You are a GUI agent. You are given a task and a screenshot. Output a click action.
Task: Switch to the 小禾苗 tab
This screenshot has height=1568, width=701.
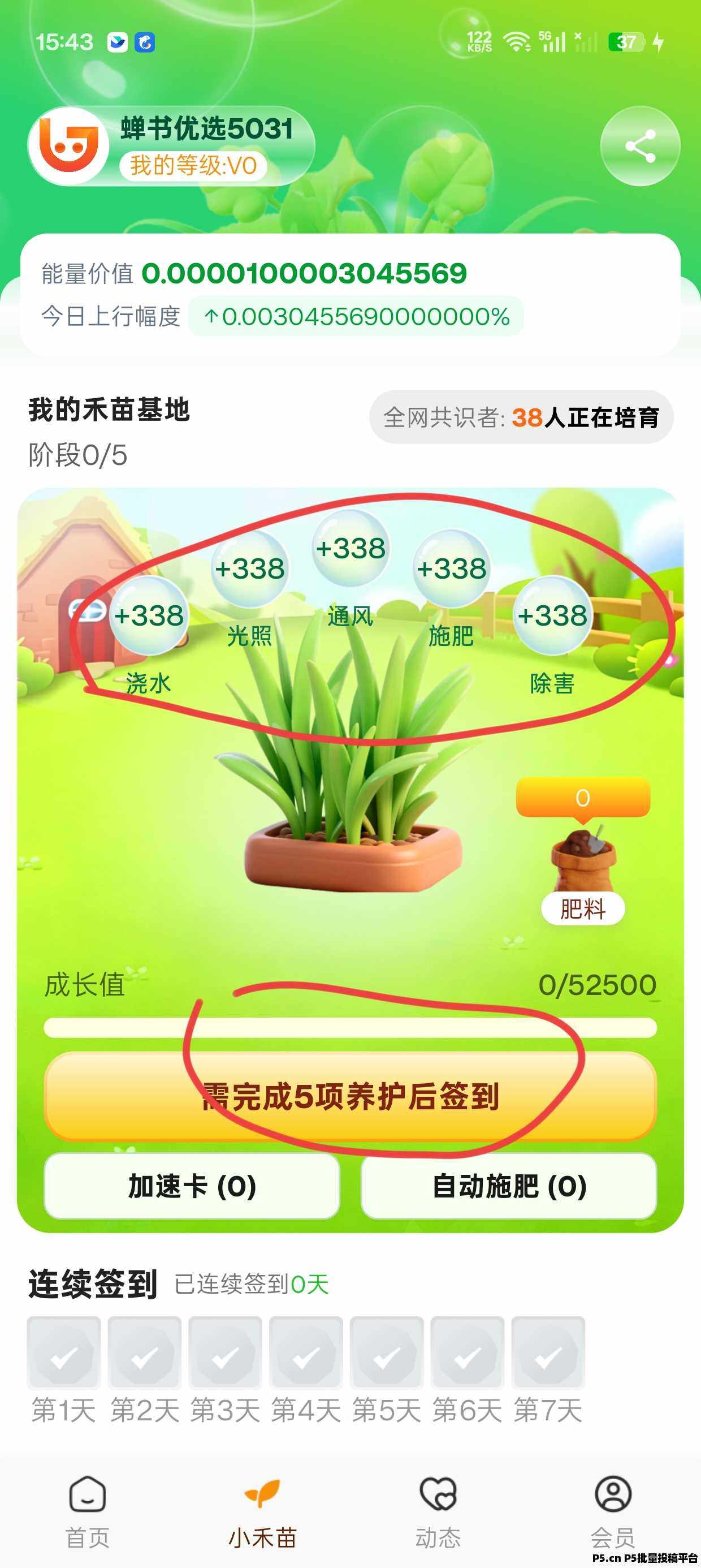click(262, 1510)
